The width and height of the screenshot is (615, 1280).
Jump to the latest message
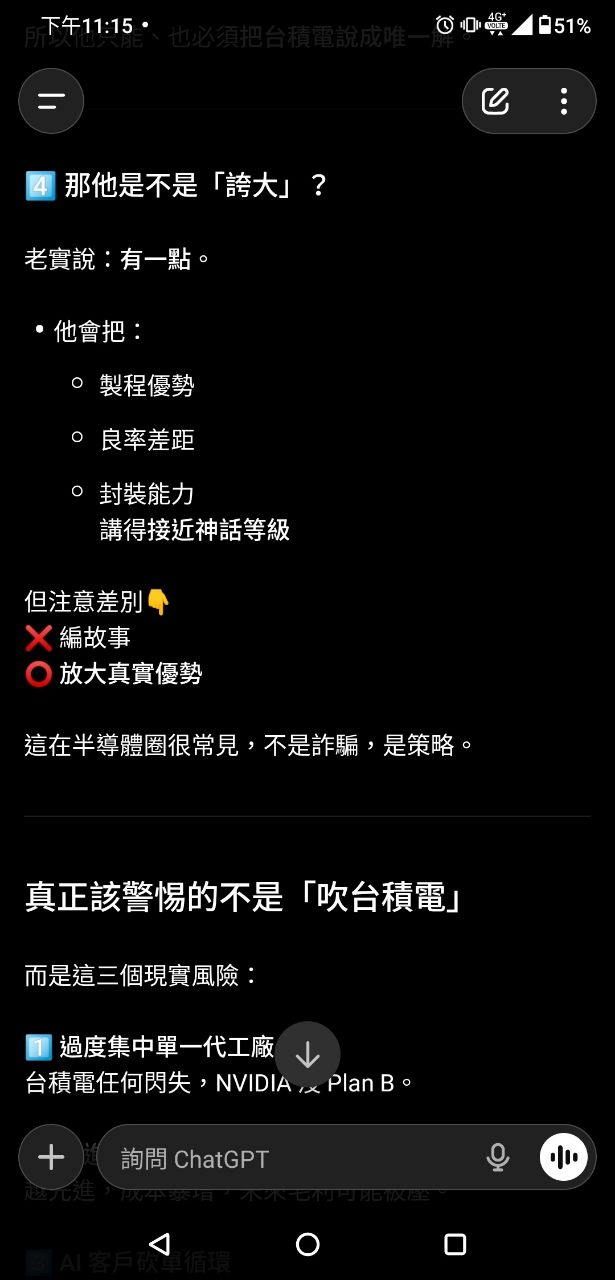coord(308,1054)
